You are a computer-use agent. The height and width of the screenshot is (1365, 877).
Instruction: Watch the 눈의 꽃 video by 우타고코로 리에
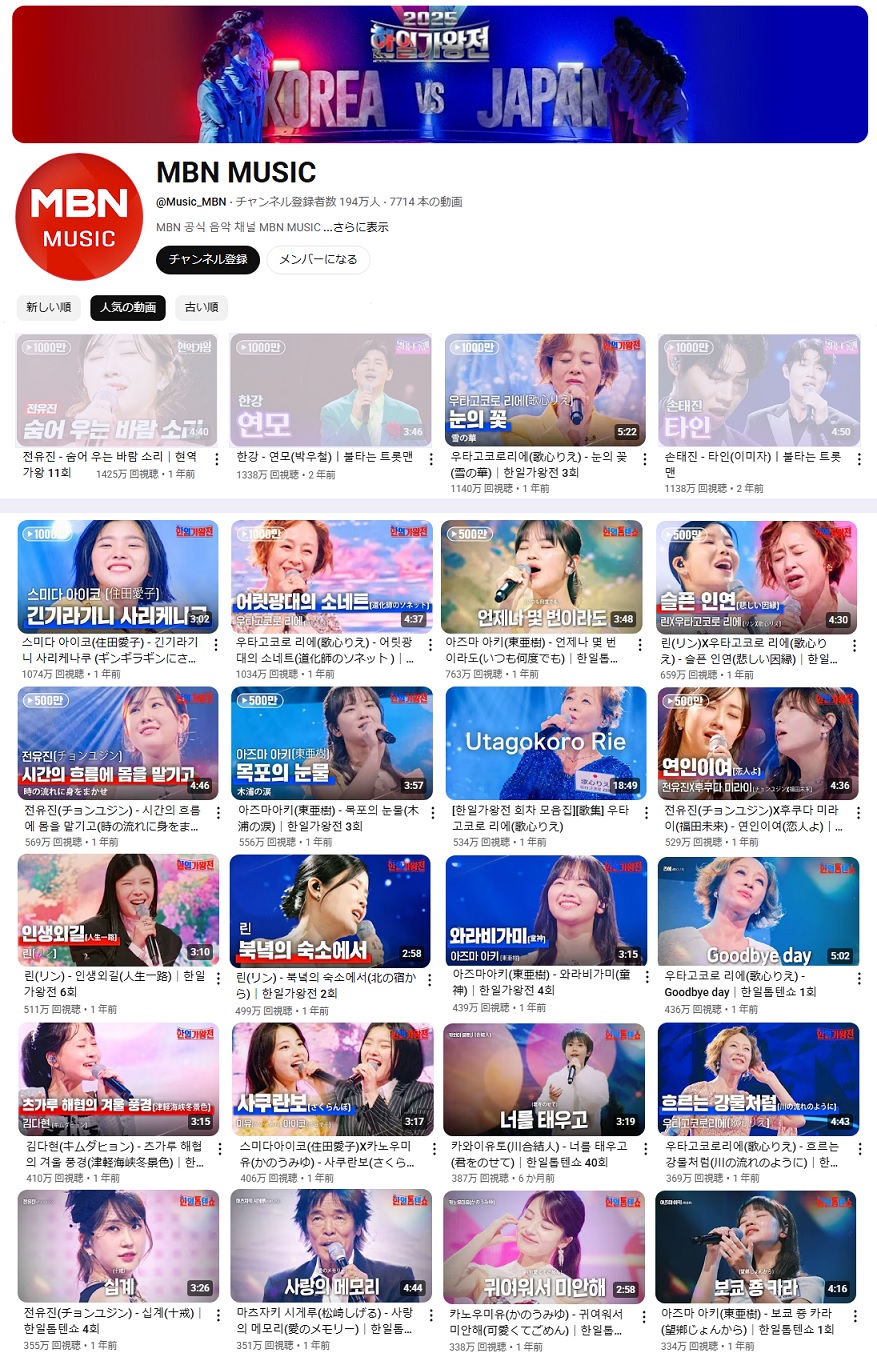point(545,390)
